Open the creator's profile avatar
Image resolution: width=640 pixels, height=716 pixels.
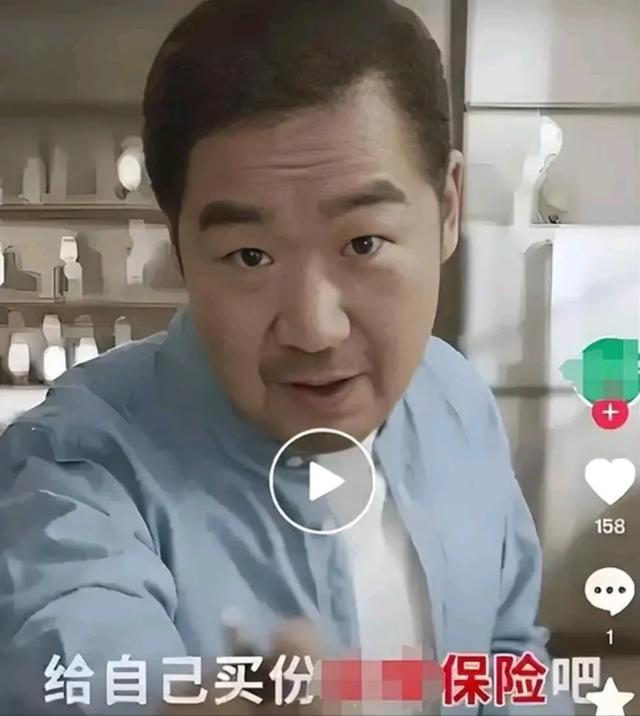(604, 370)
